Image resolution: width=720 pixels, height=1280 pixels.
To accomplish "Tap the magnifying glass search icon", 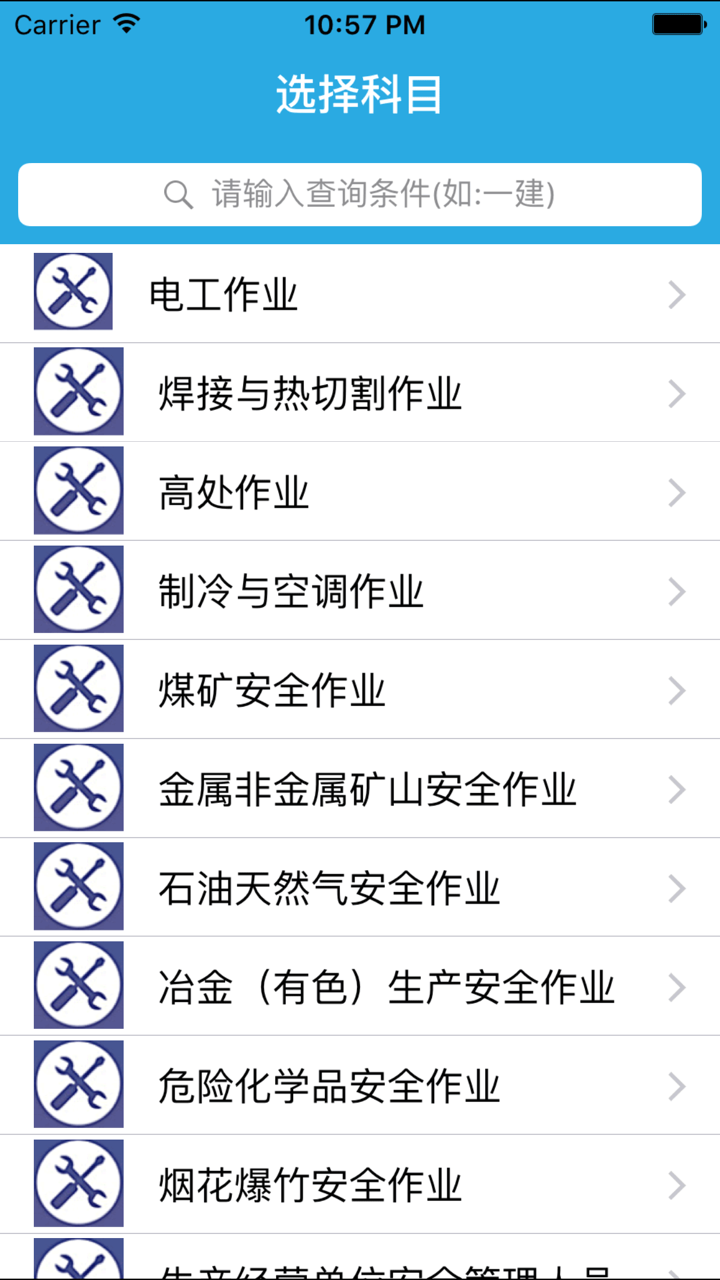I will coord(180,194).
